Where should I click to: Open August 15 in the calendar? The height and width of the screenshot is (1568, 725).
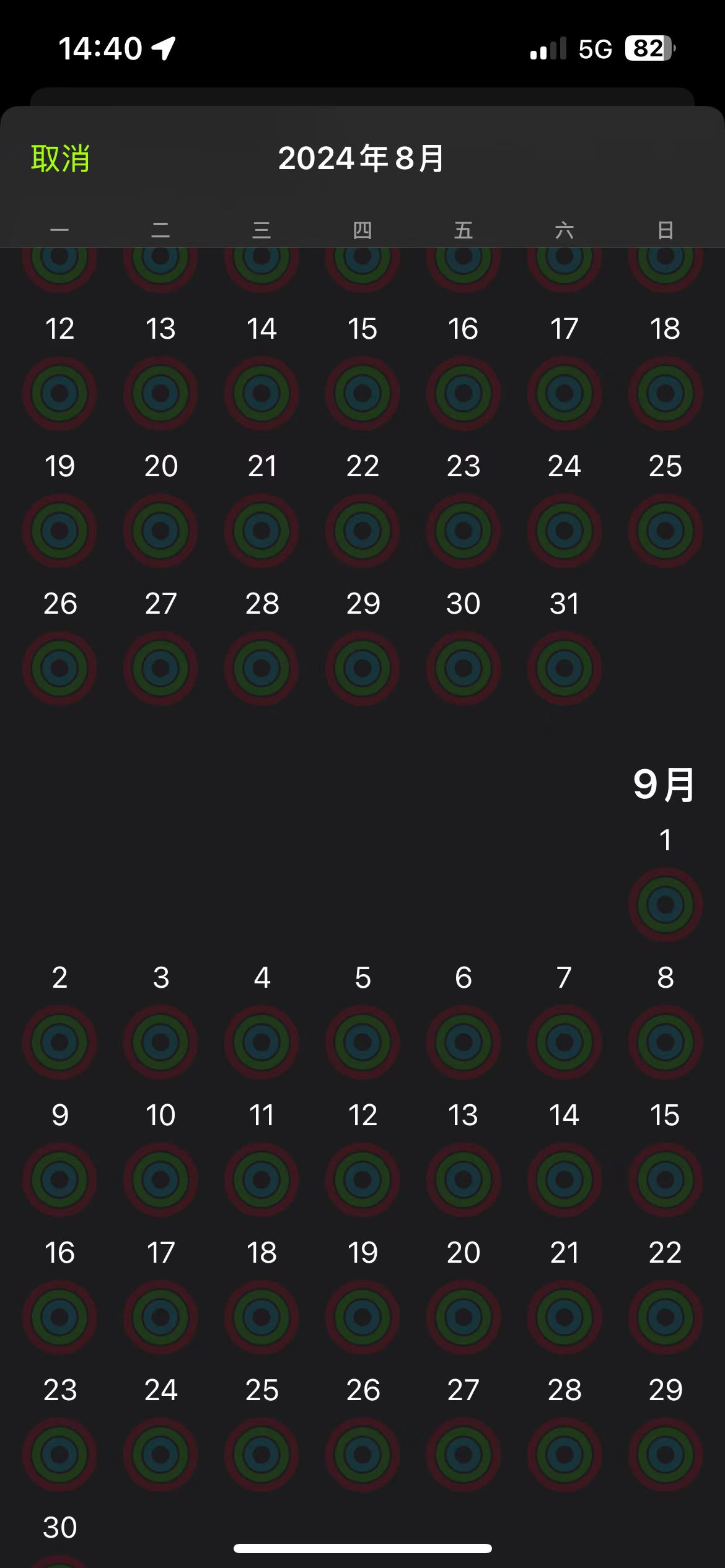tap(362, 393)
